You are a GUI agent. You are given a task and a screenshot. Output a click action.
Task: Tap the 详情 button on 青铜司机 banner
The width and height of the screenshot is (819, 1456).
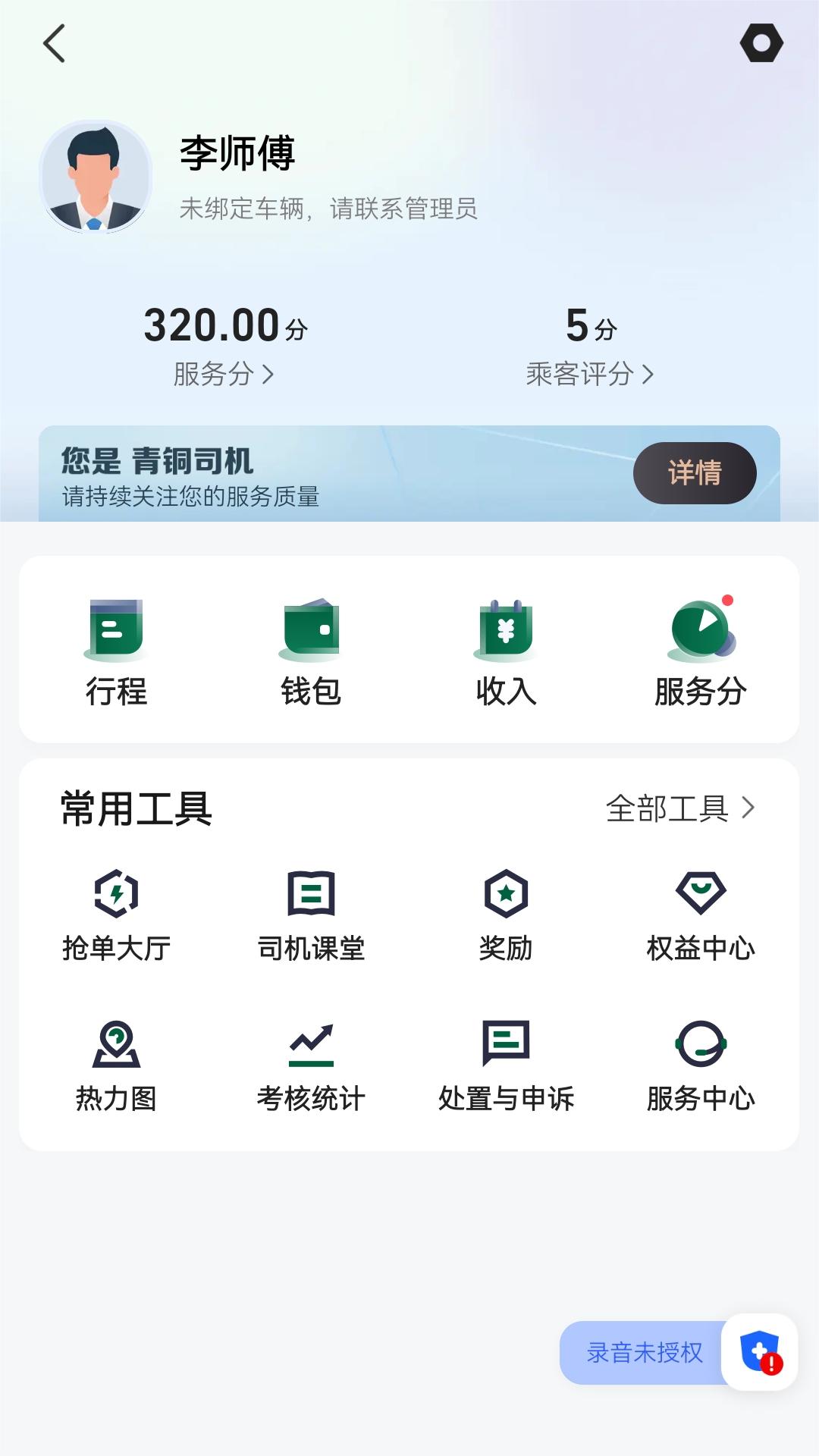click(694, 473)
